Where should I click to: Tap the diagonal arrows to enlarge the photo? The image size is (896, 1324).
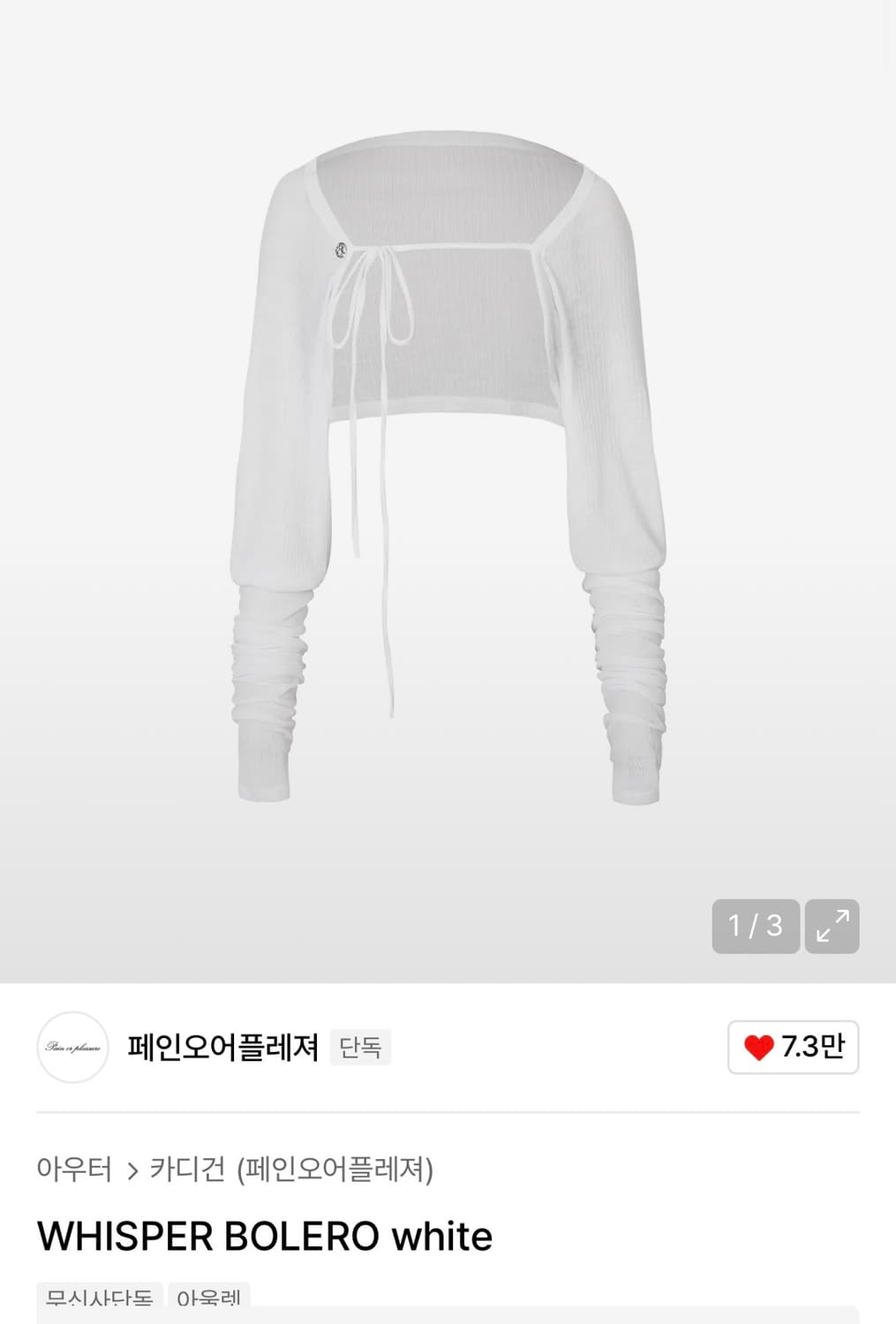pos(834,924)
